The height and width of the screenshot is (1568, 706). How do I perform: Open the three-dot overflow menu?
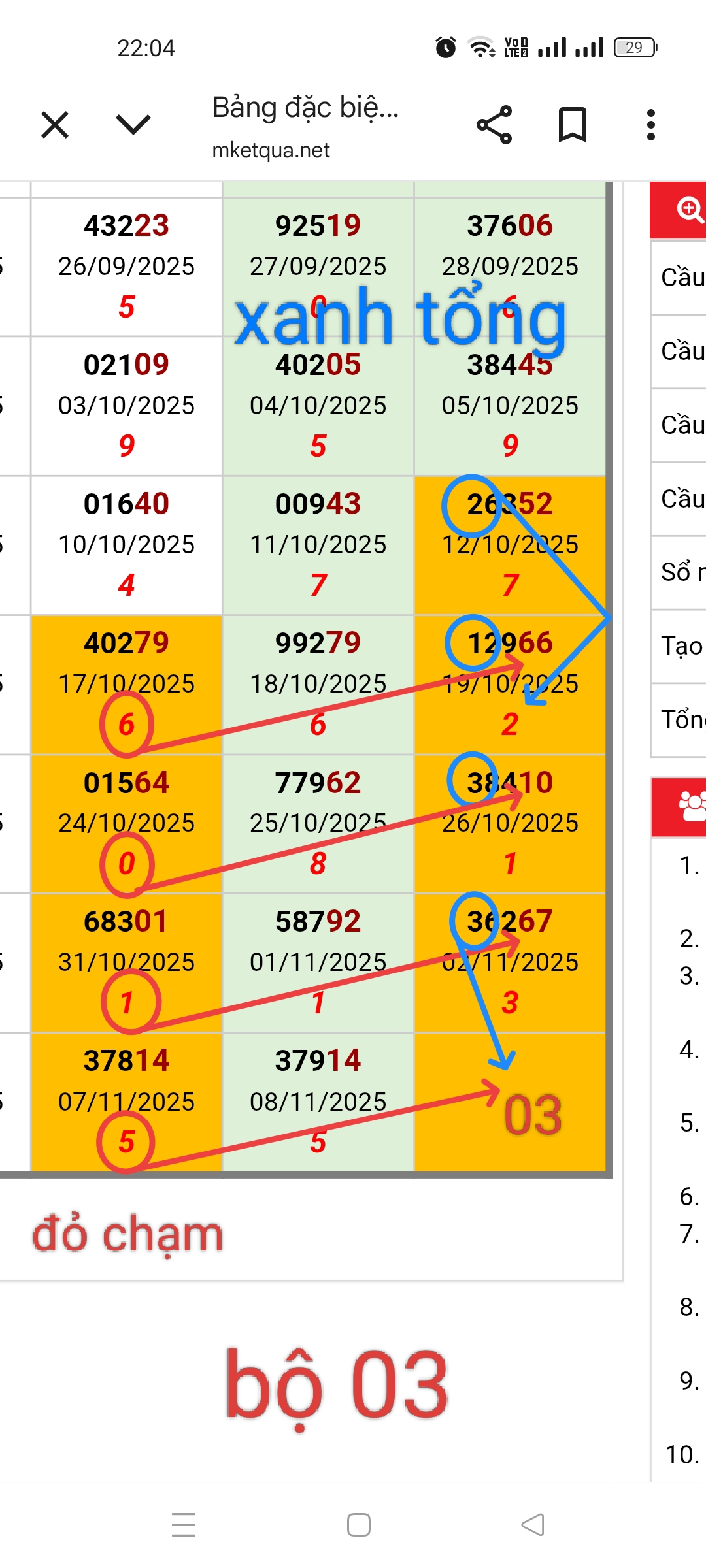pyautogui.click(x=650, y=125)
